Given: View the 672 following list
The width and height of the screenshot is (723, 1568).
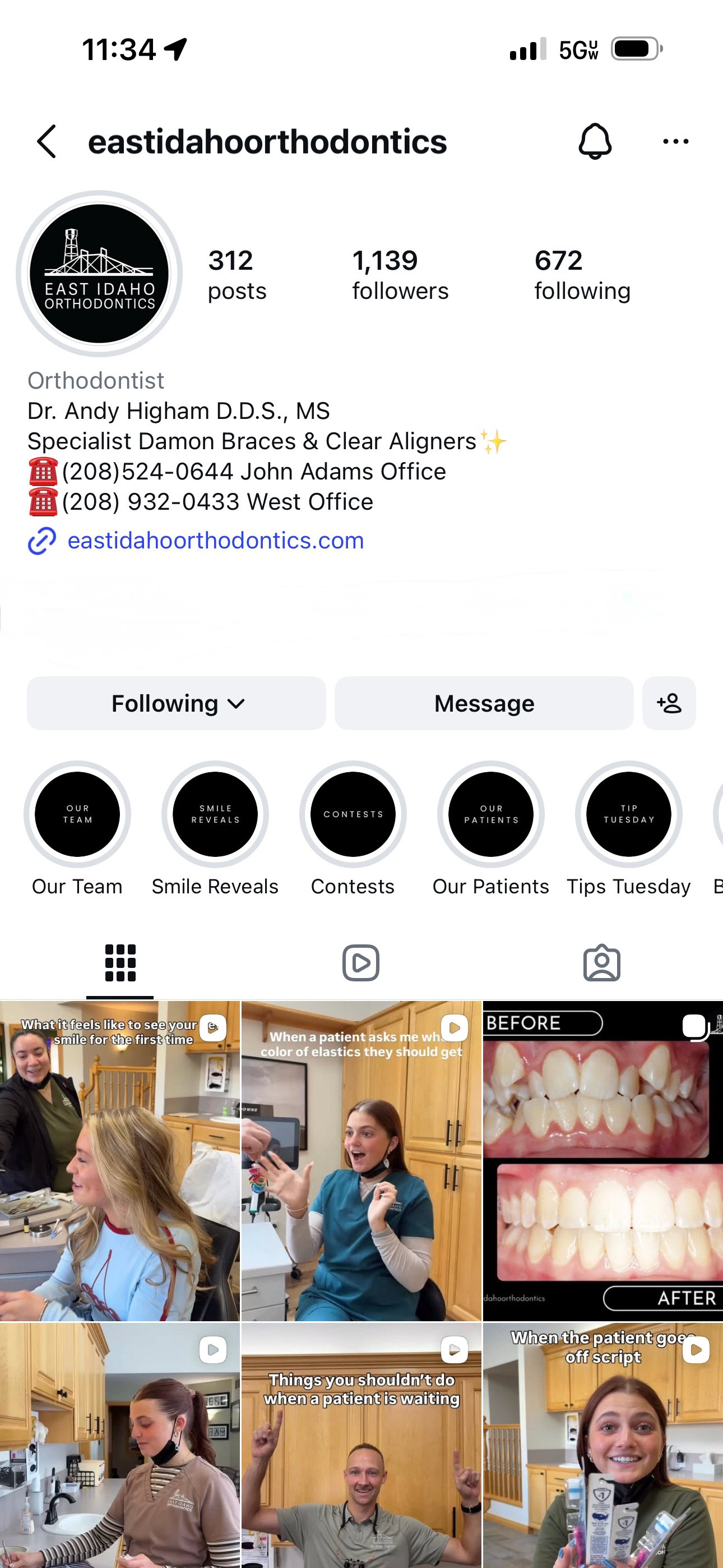Looking at the screenshot, I should 582,275.
